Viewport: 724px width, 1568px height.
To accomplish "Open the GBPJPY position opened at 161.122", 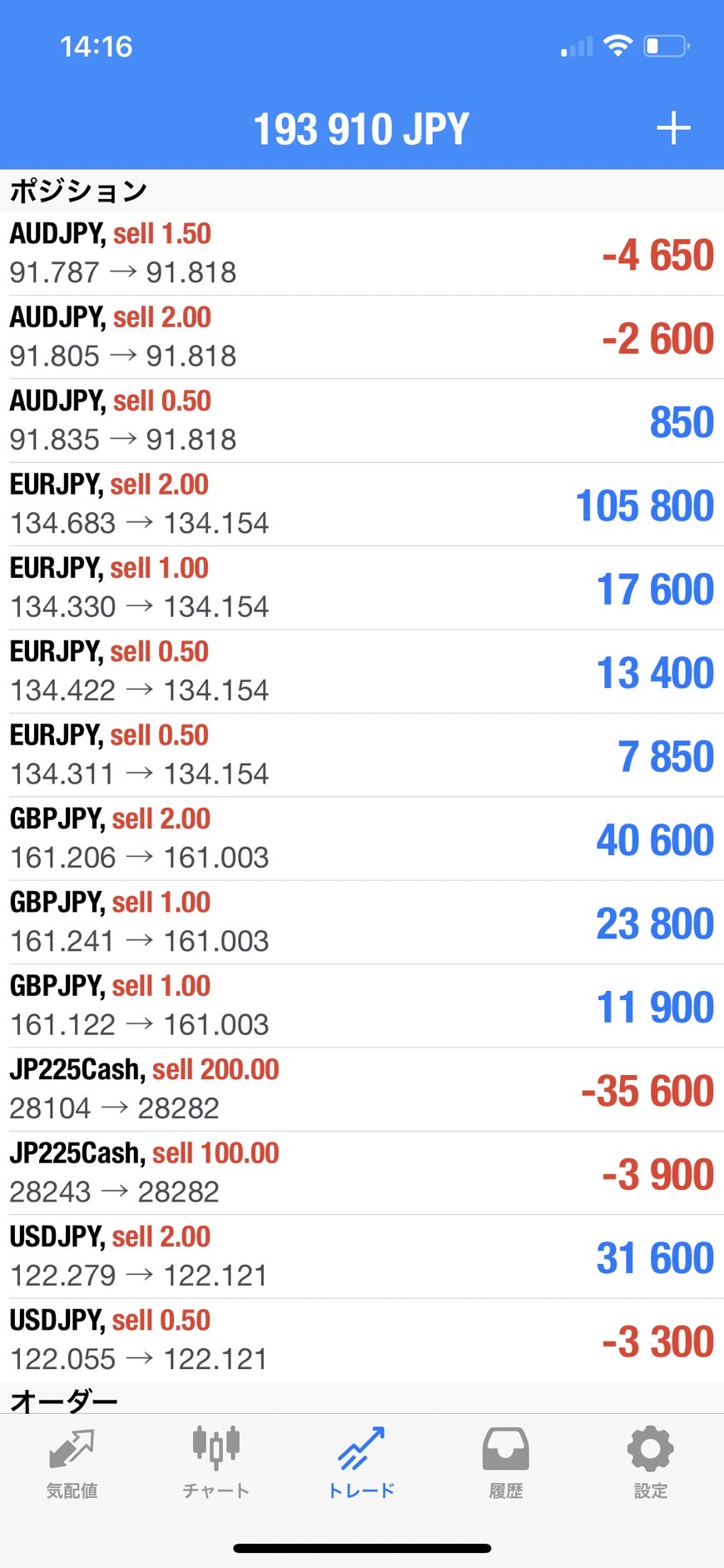I will [x=362, y=1005].
